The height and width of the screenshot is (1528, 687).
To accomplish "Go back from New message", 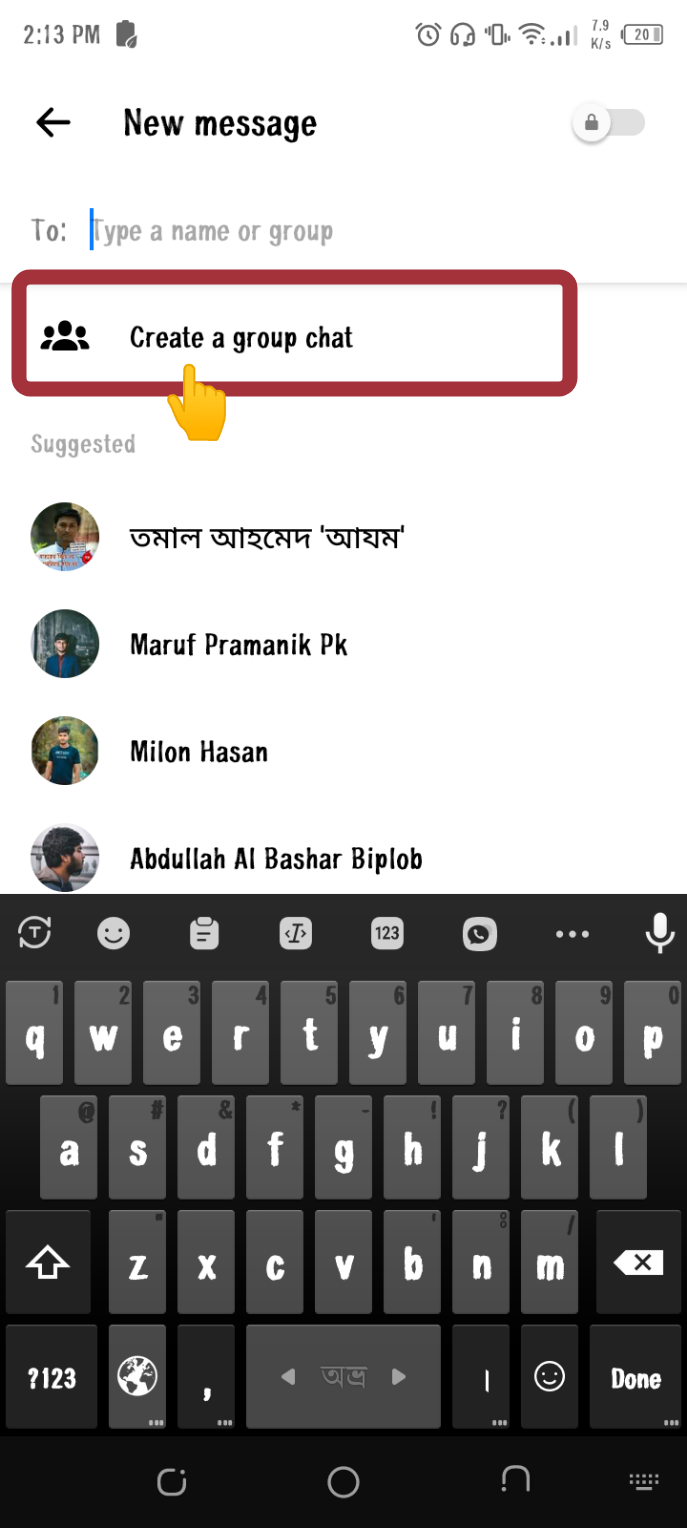I will [53, 123].
